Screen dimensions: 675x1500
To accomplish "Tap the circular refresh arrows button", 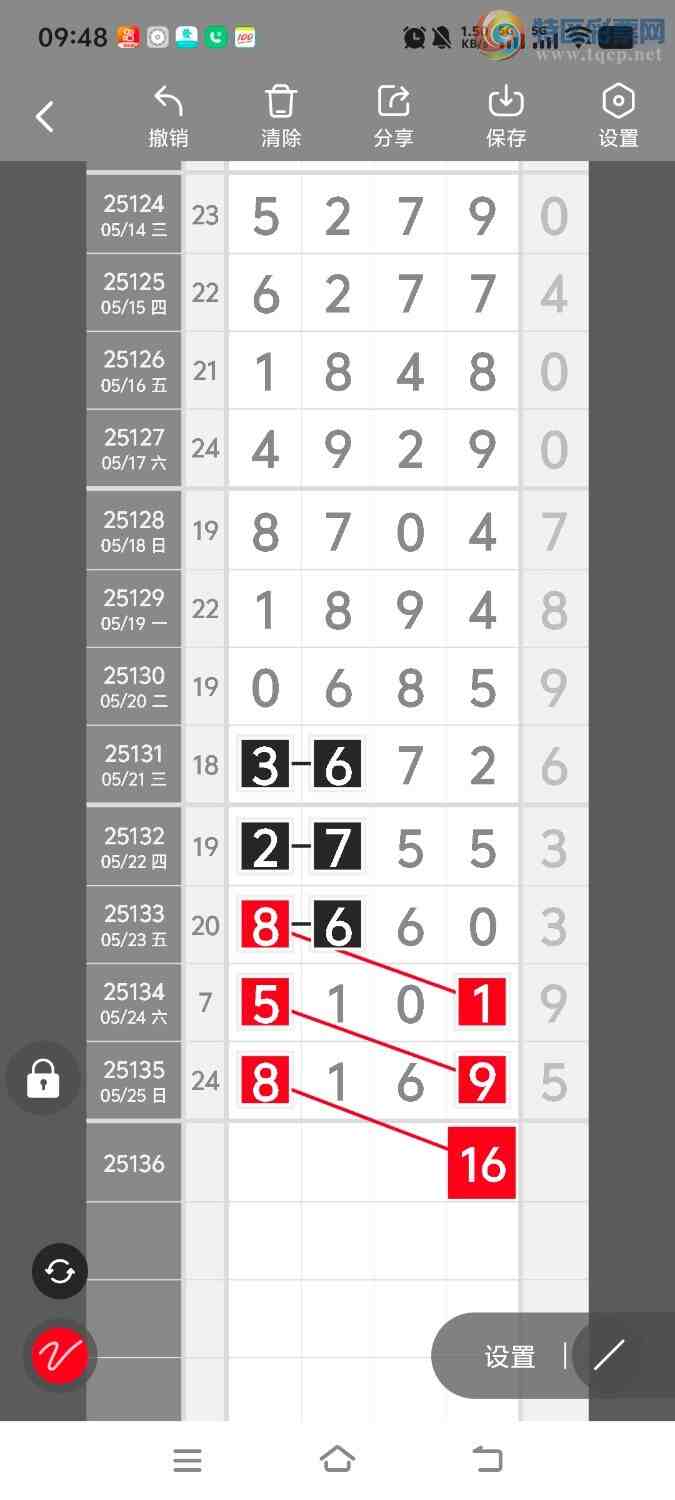I will click(x=60, y=1271).
